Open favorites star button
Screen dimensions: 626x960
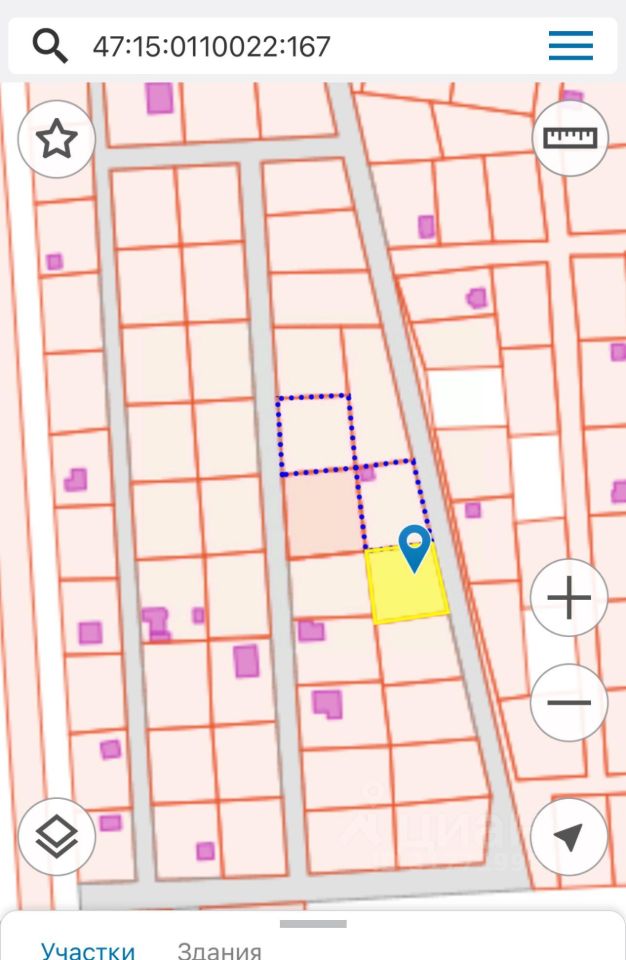coord(57,140)
